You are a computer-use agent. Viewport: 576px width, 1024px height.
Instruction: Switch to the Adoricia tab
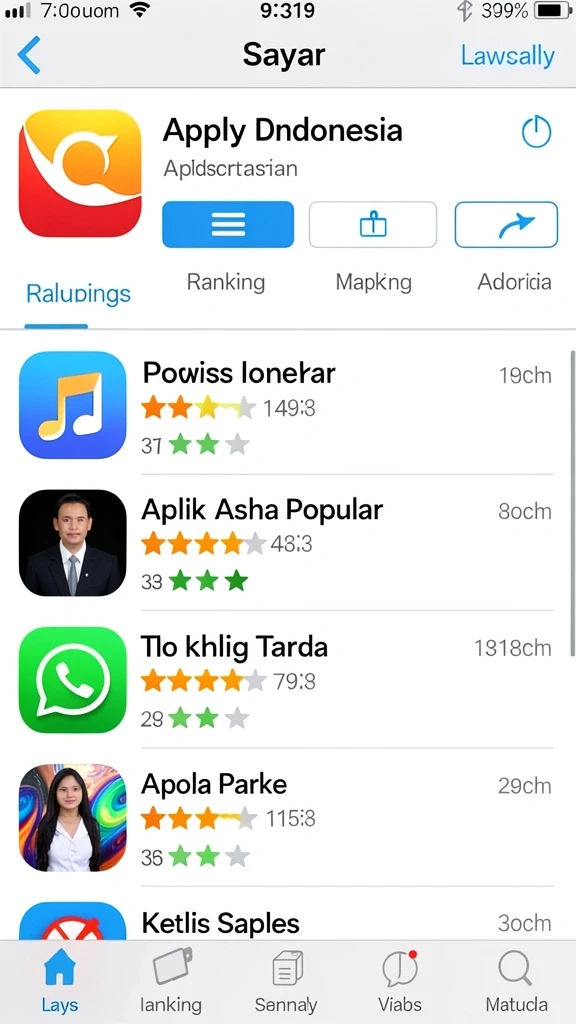[514, 282]
